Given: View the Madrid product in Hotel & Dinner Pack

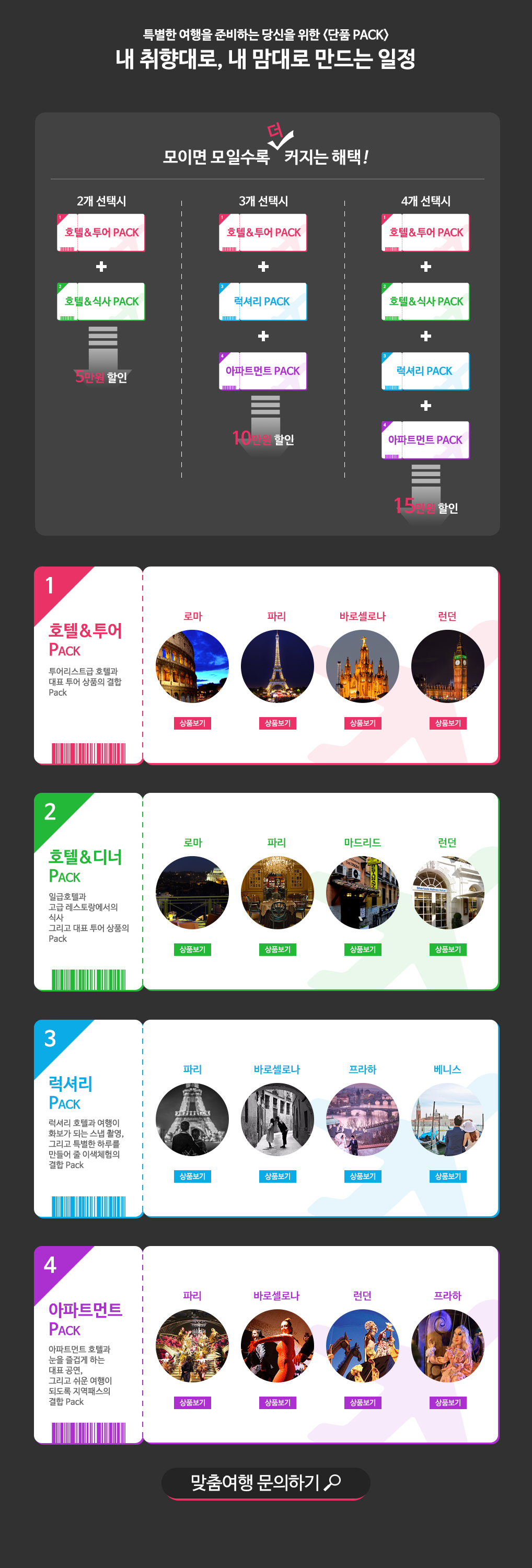Looking at the screenshot, I should [x=363, y=950].
